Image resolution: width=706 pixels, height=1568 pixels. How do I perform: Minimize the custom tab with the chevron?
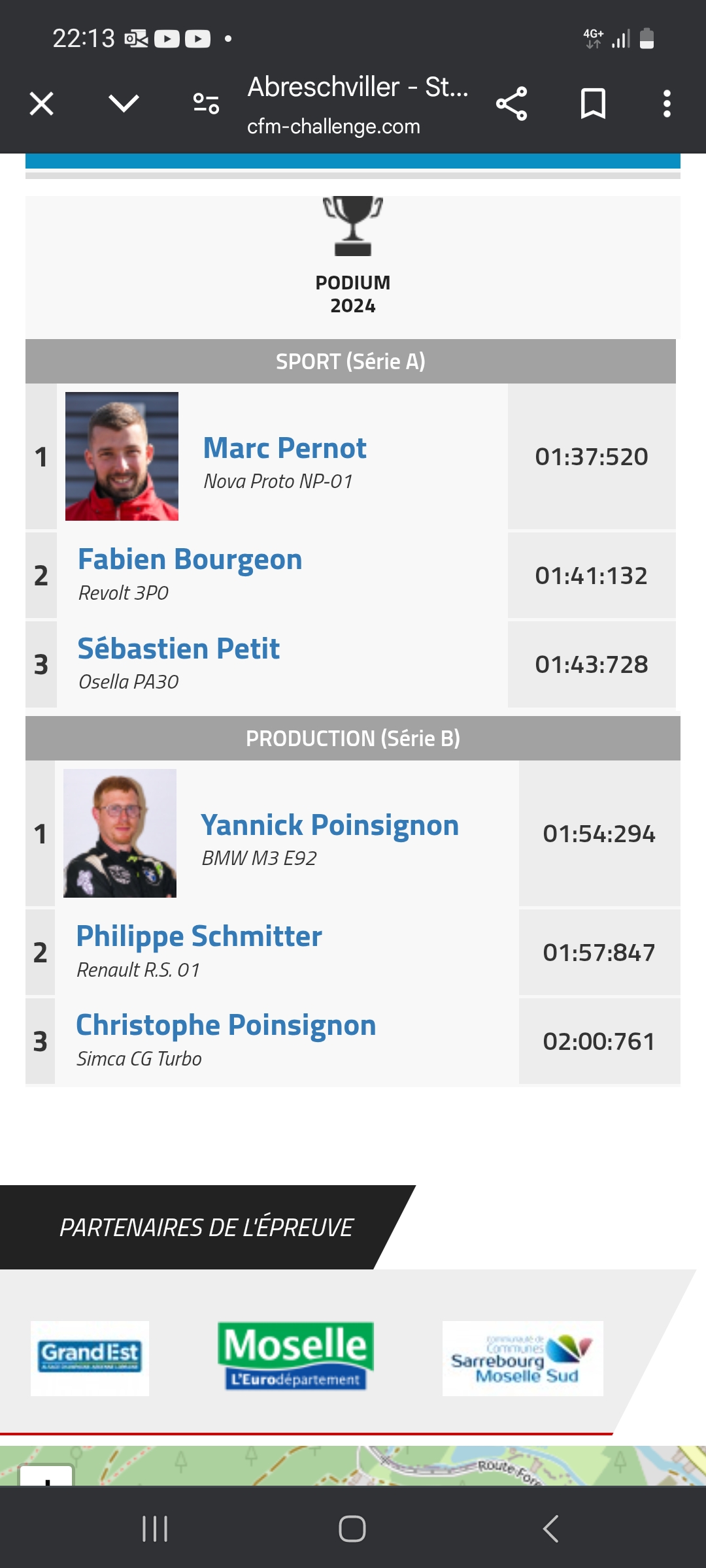pyautogui.click(x=124, y=103)
